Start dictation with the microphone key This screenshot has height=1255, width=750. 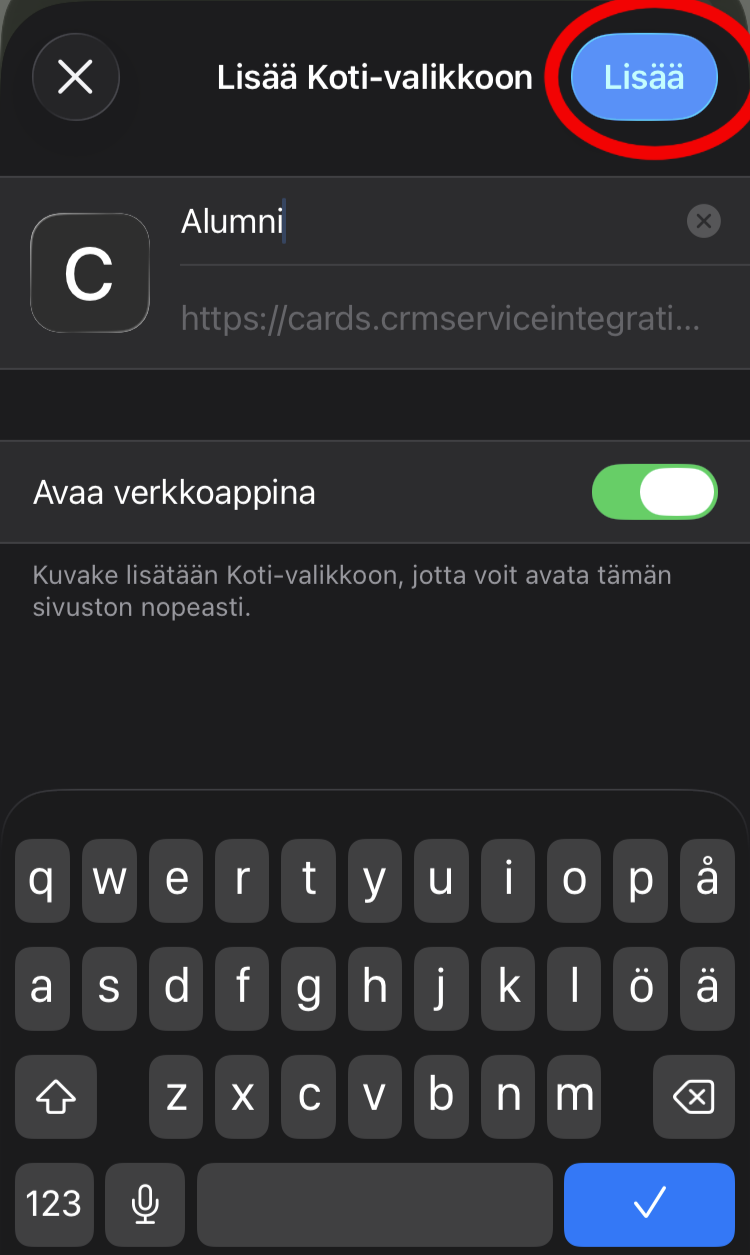click(x=145, y=1203)
